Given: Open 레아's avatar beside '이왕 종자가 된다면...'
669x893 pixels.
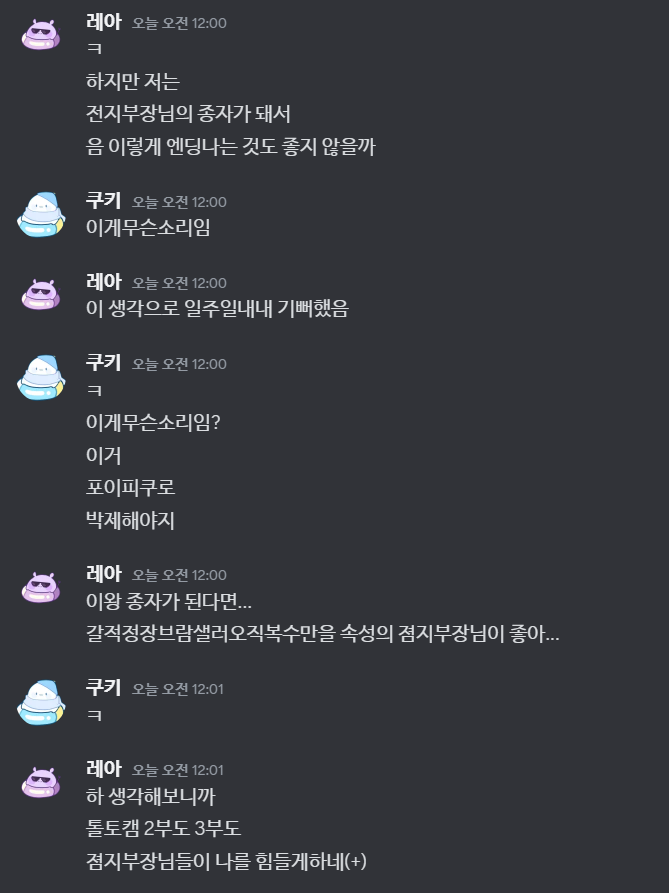Looking at the screenshot, I should tap(41, 587).
